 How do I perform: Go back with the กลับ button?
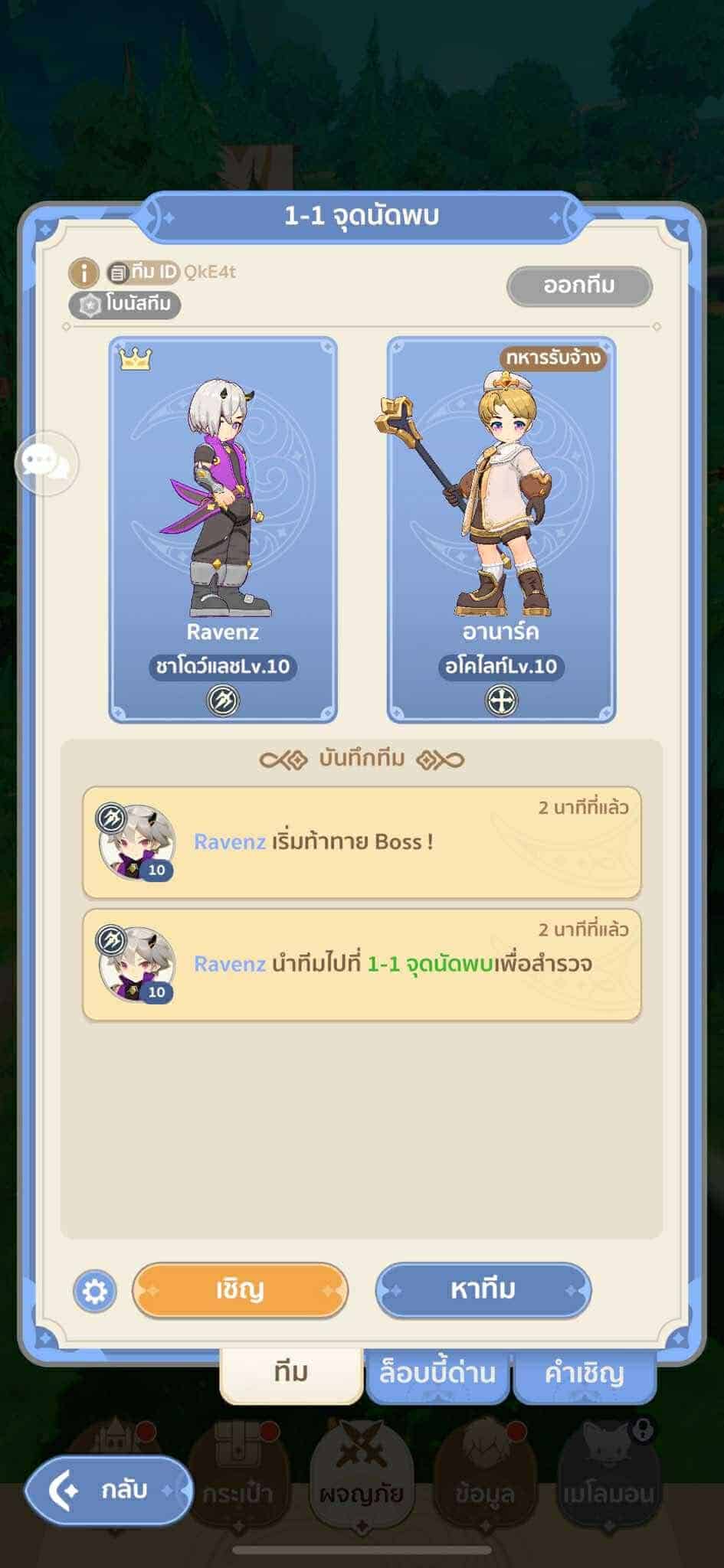click(x=108, y=1490)
